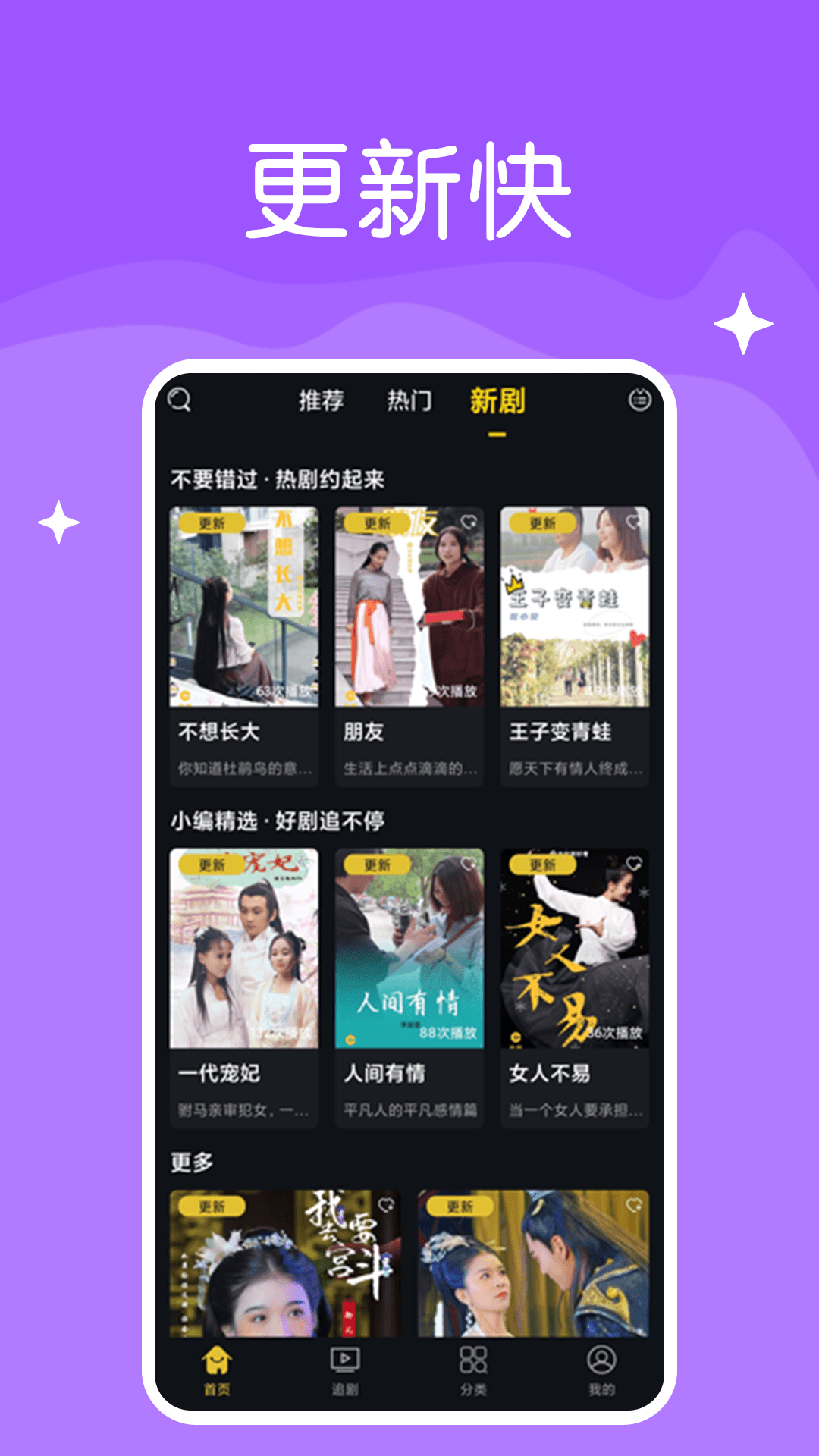This screenshot has height=1456, width=819.
Task: Open search via the magnifier icon
Action: coord(179,402)
